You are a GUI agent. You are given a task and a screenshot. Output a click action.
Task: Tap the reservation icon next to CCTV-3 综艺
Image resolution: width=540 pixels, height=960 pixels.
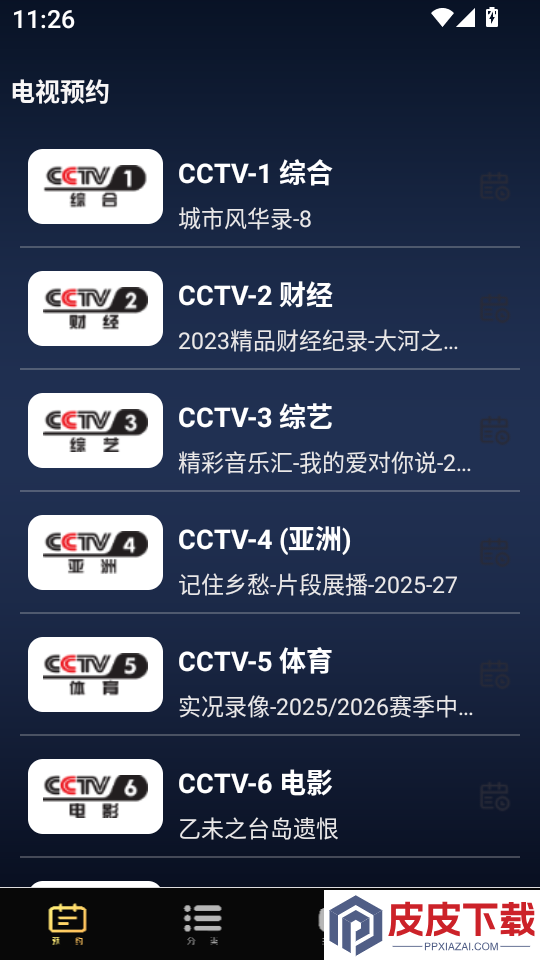tap(494, 430)
